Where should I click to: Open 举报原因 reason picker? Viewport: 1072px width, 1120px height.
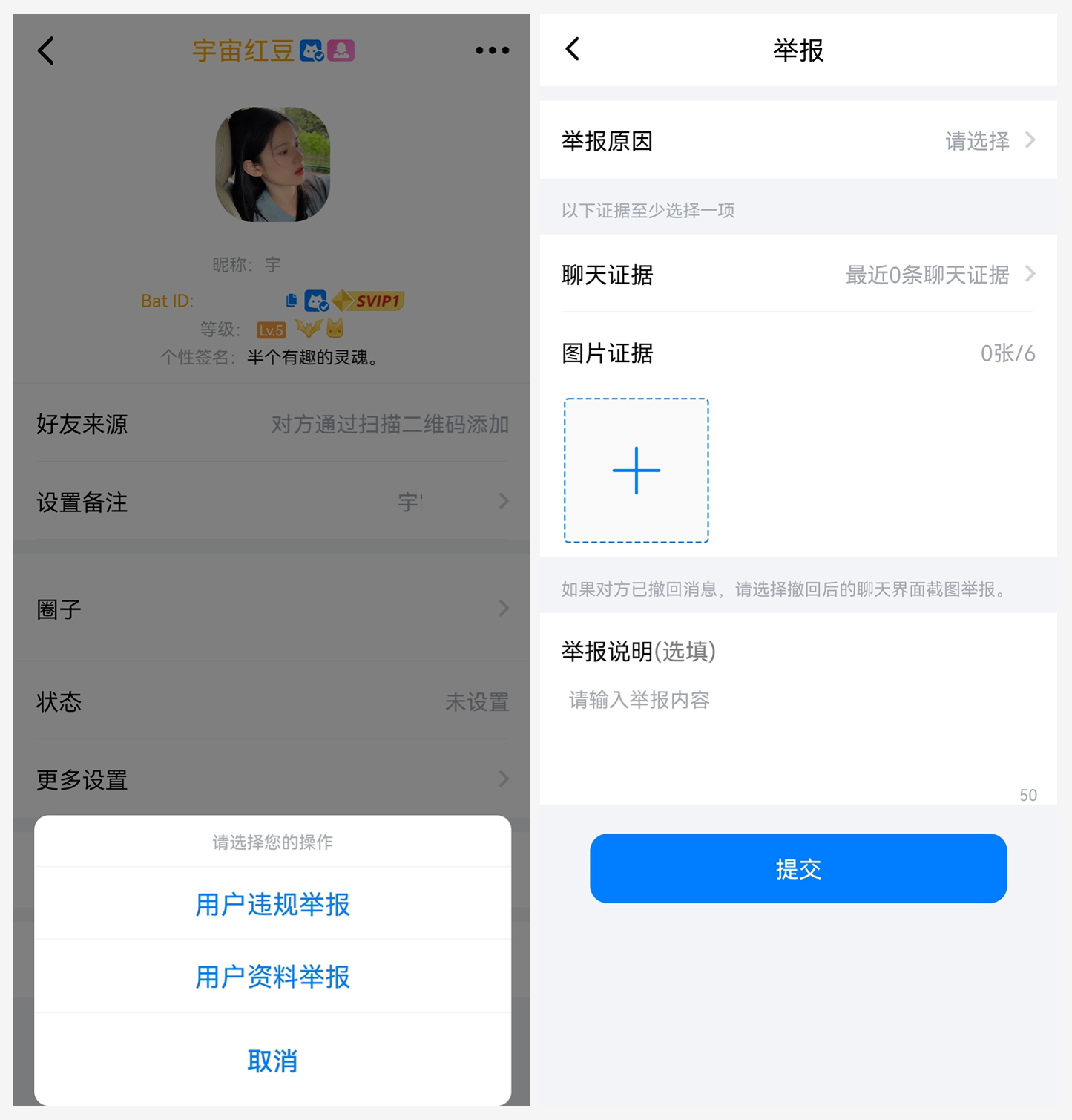tap(798, 140)
